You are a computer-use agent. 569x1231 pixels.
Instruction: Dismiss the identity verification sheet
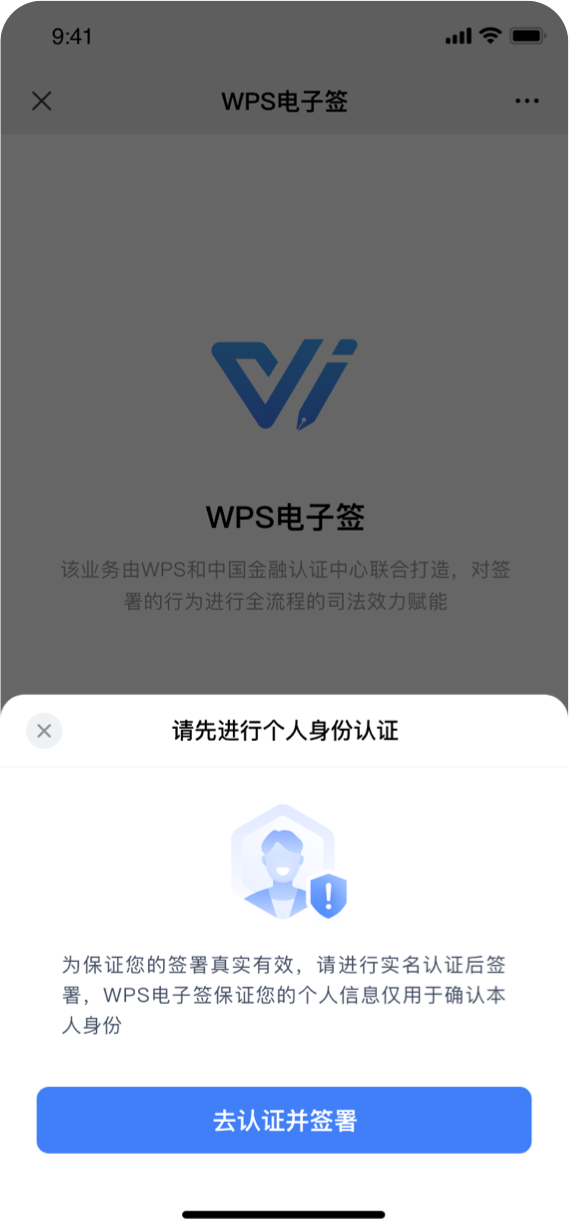[x=44, y=731]
